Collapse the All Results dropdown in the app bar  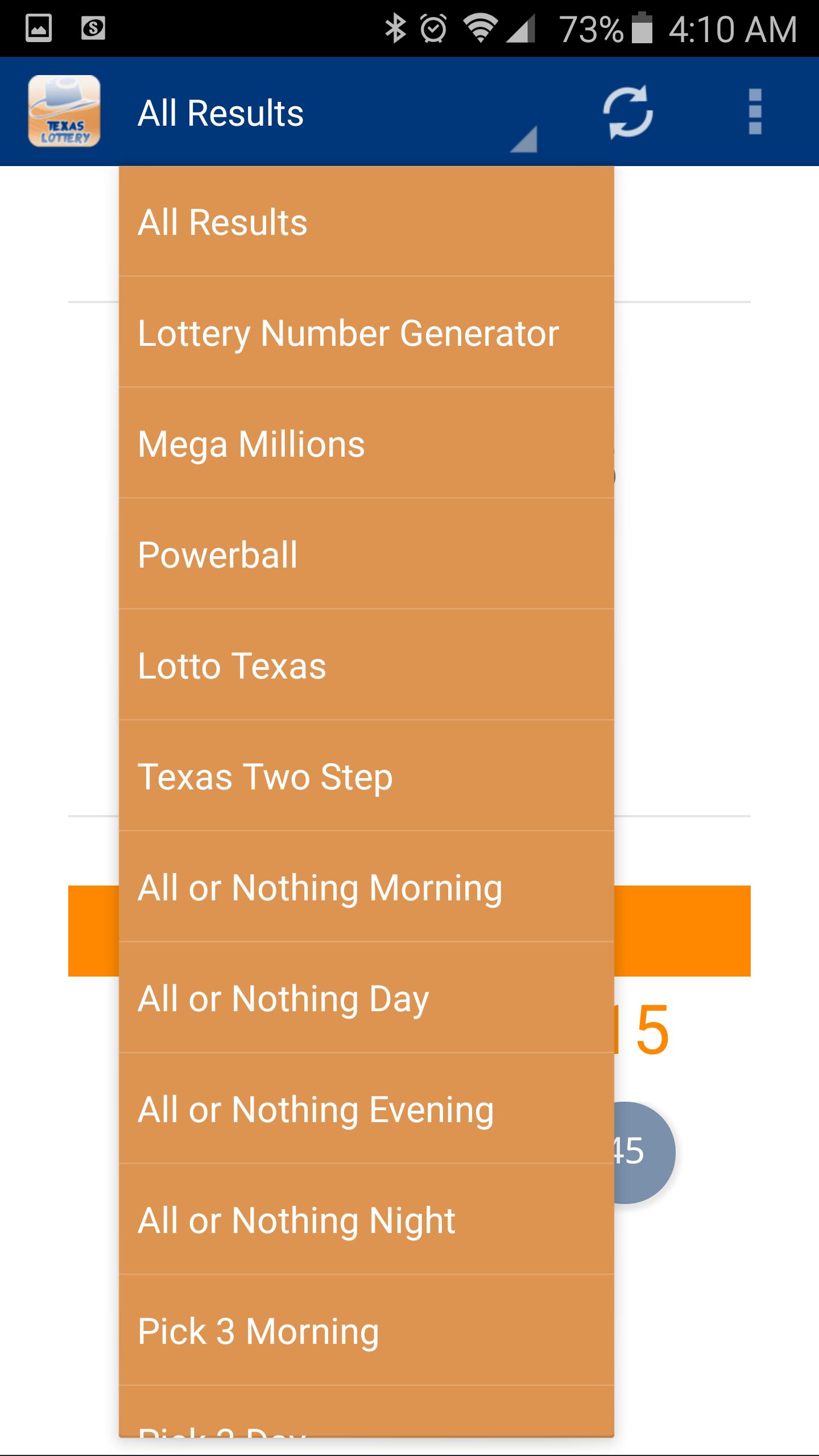[336, 113]
